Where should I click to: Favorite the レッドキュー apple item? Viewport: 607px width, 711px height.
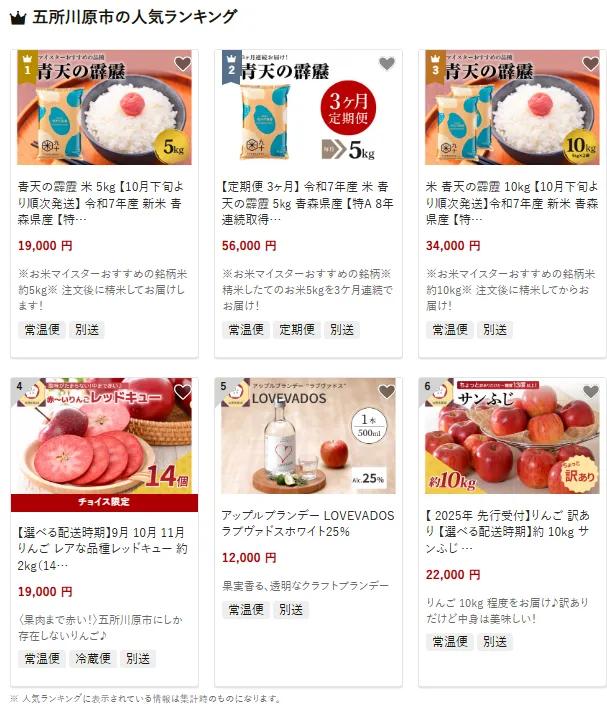[182, 392]
